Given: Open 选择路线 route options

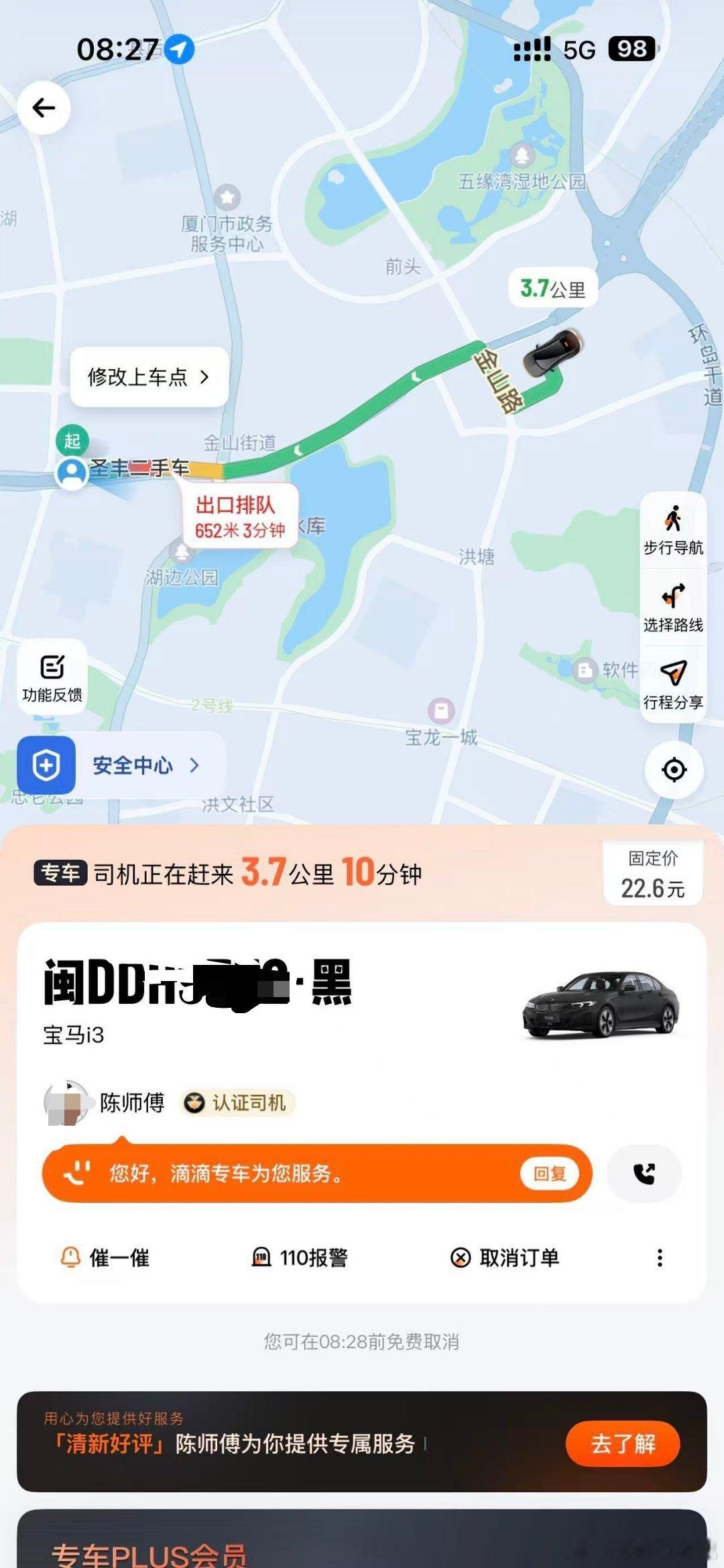Looking at the screenshot, I should click(x=673, y=608).
